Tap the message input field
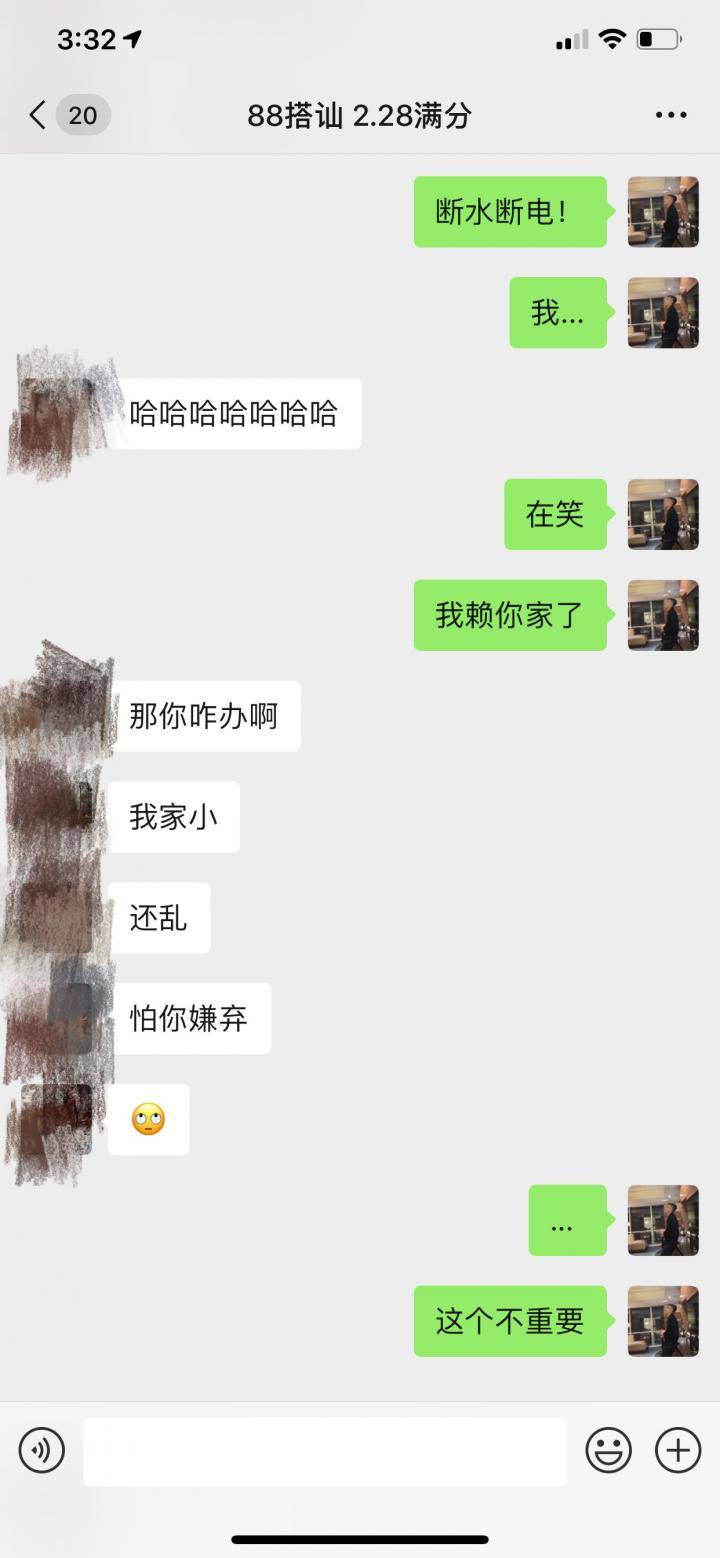The width and height of the screenshot is (720, 1558). [325, 1450]
